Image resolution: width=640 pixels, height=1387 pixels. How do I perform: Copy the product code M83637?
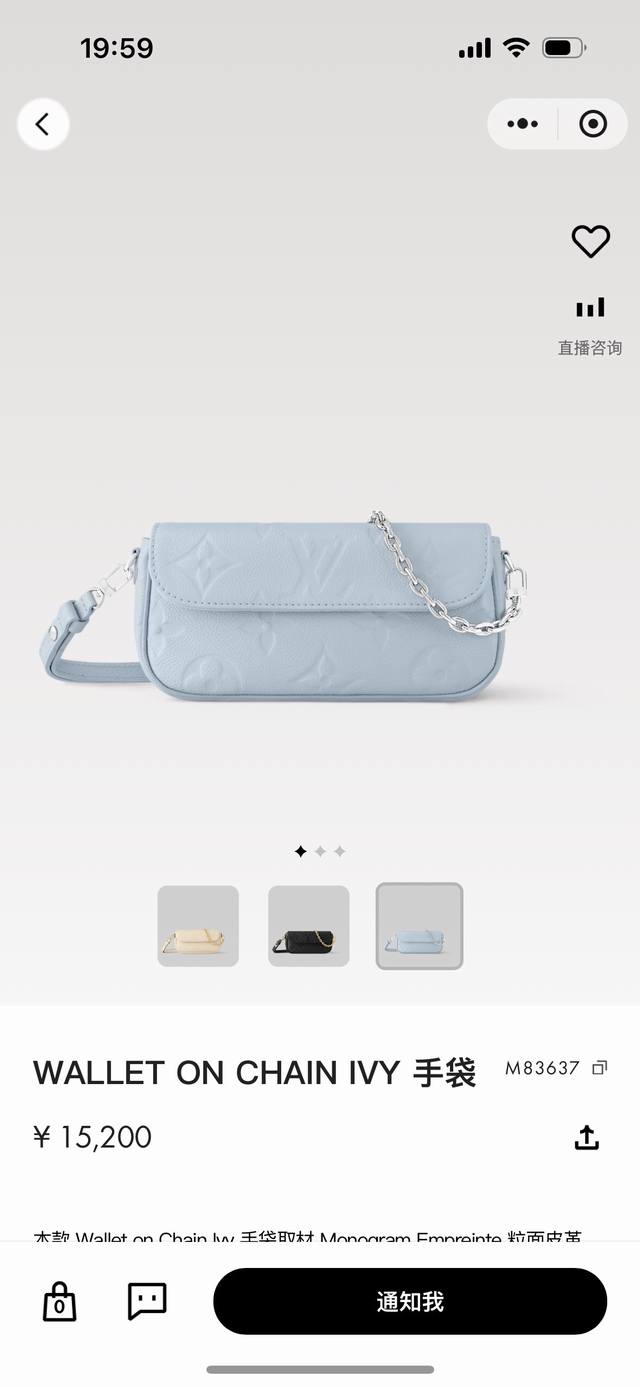tap(600, 1068)
